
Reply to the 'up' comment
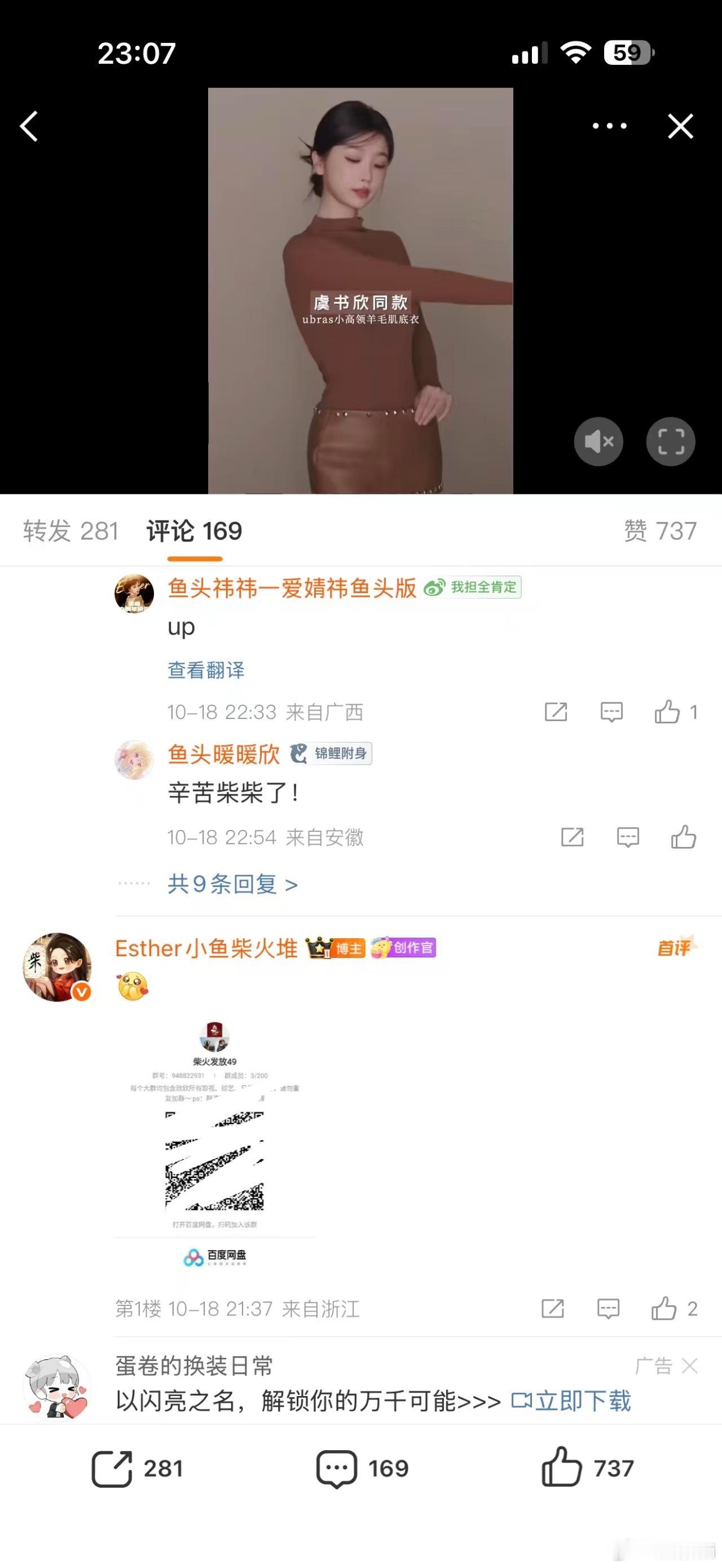click(611, 712)
